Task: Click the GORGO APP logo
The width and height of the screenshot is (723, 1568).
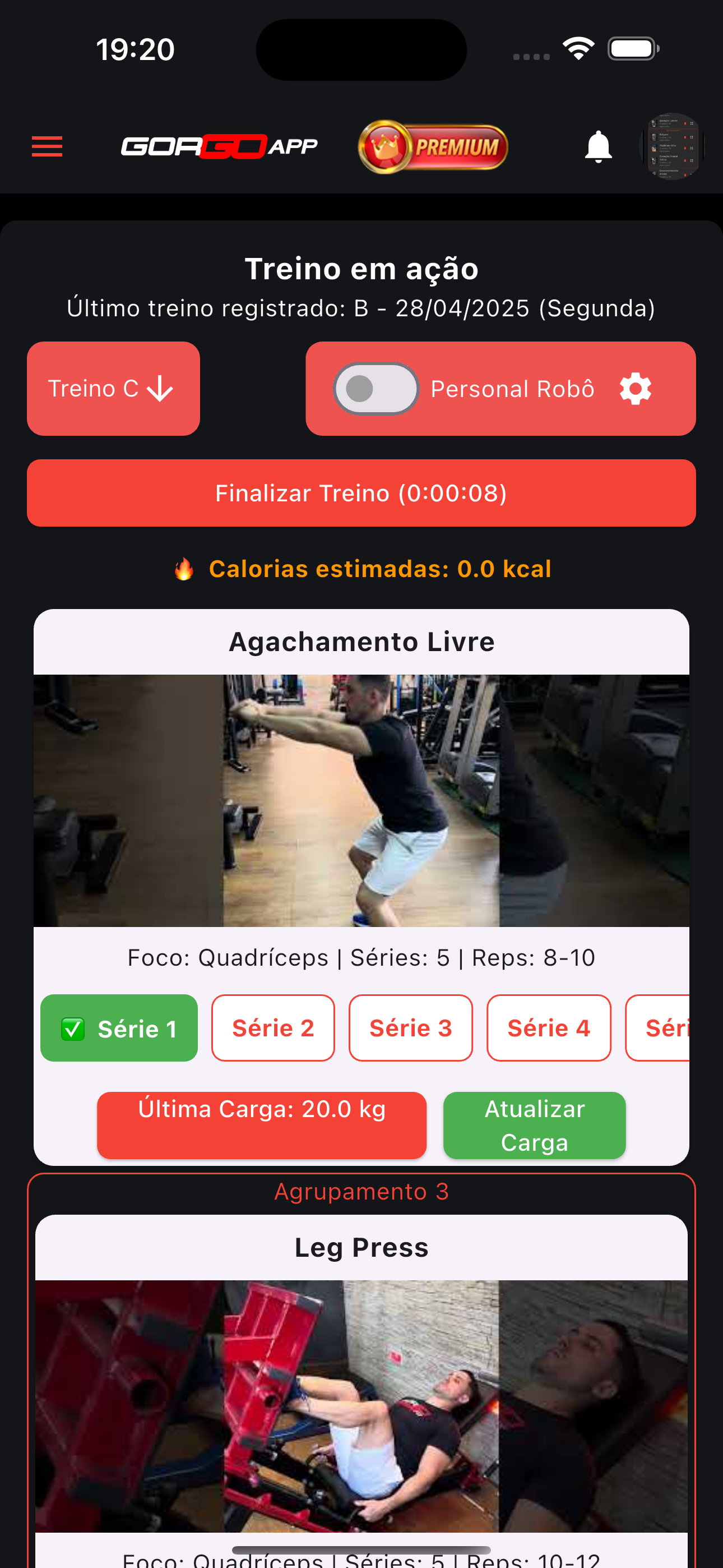Action: click(219, 146)
